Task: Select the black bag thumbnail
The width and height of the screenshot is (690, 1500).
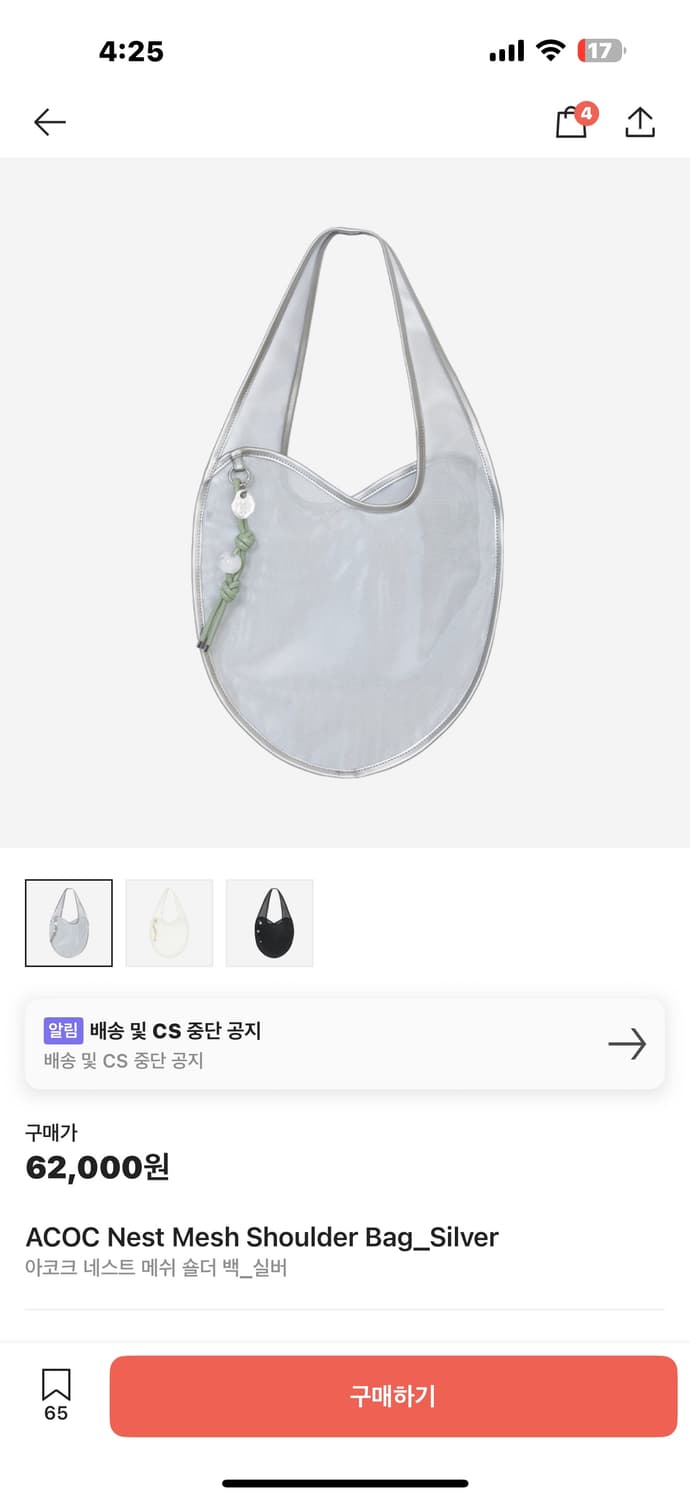Action: [269, 923]
